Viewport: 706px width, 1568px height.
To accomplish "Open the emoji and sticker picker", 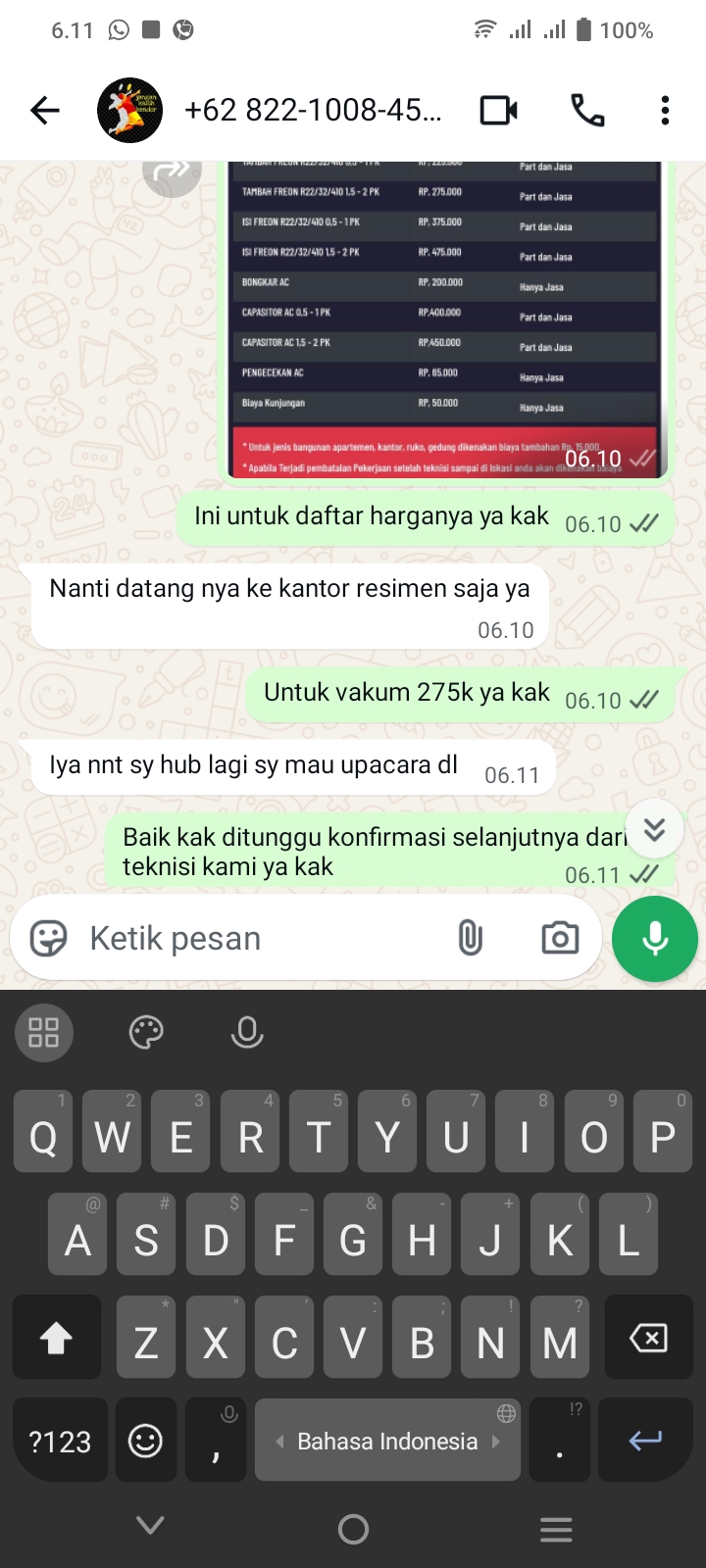I will tap(48, 938).
